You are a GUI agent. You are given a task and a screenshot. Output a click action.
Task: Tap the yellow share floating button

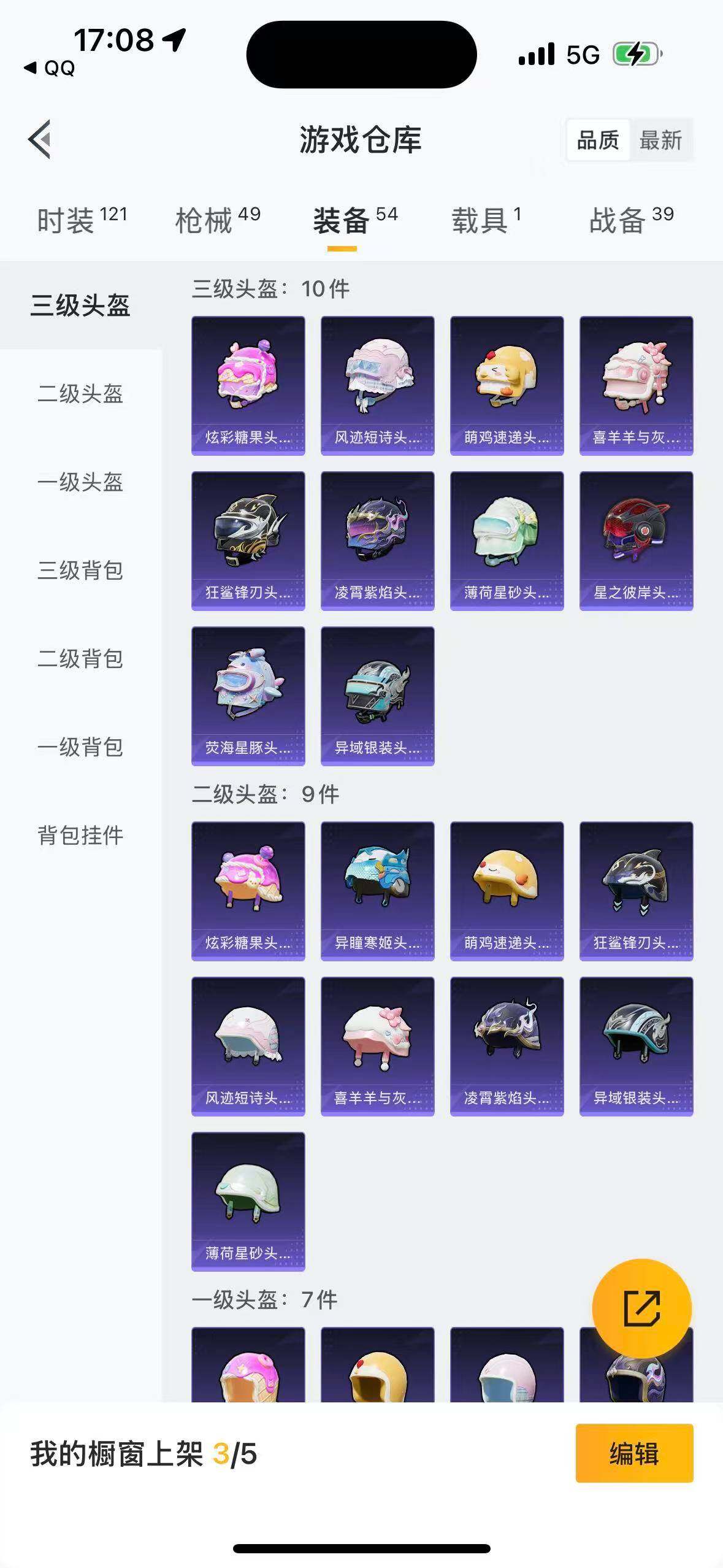point(641,1308)
